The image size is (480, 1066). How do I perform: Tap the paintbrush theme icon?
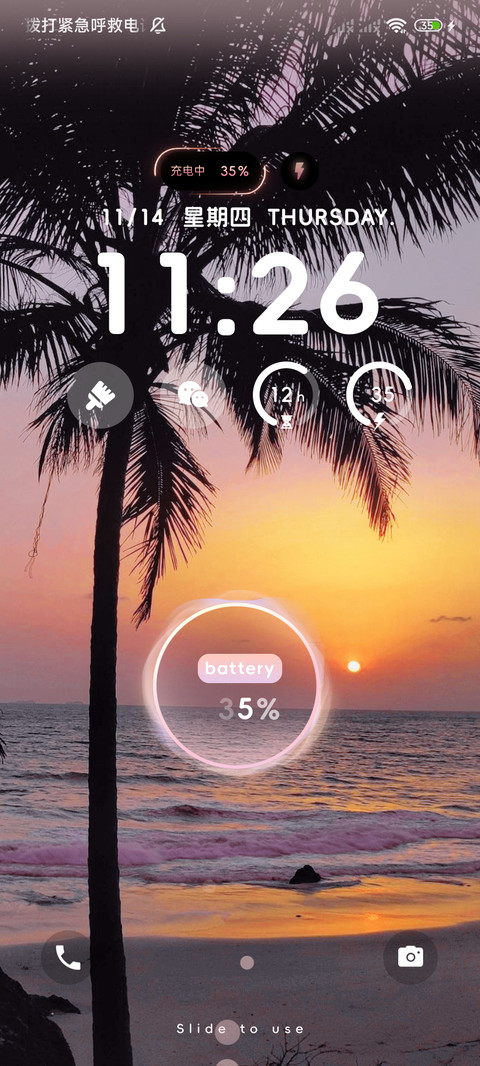tap(101, 395)
